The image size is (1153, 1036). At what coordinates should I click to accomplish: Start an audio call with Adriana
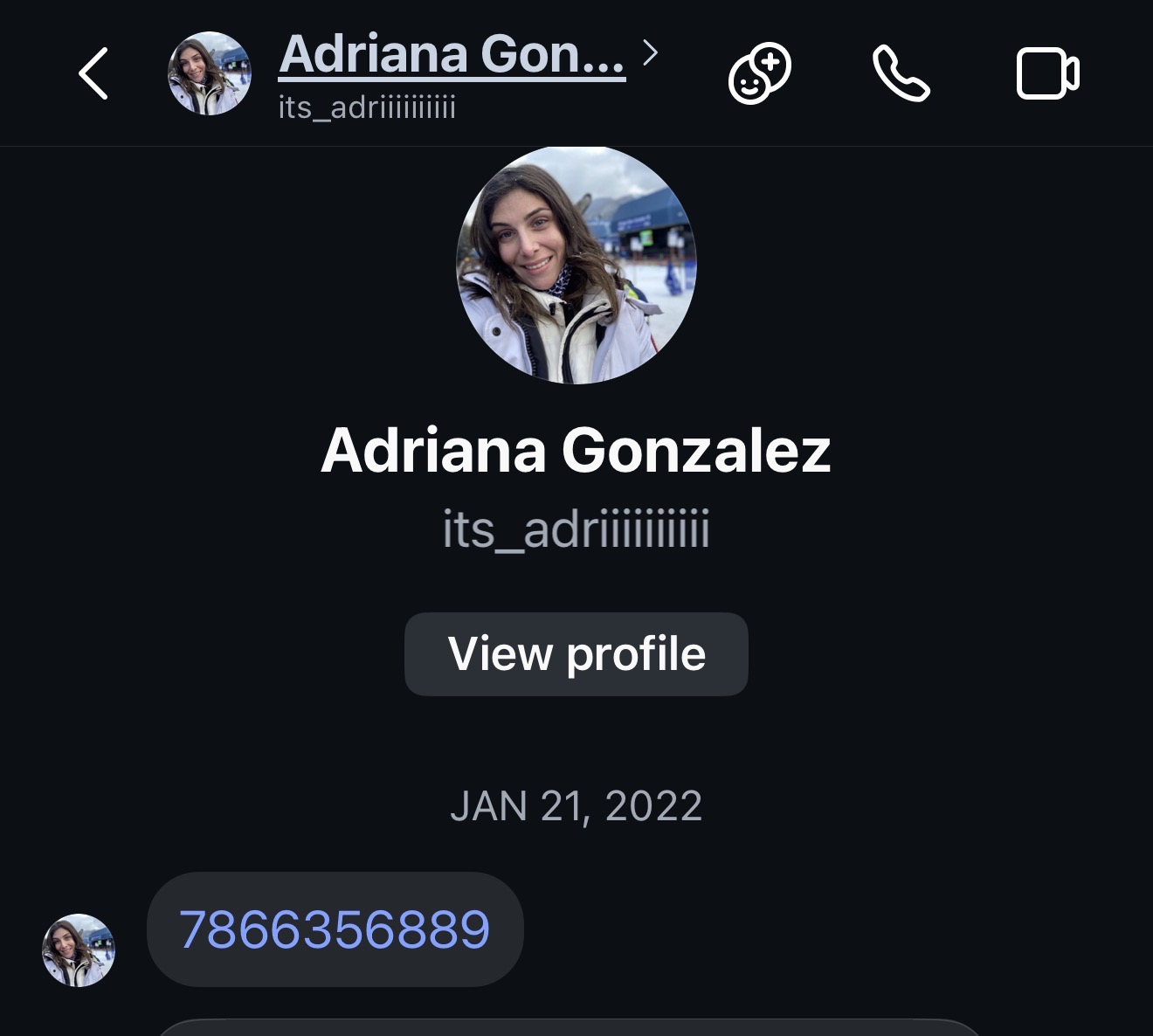point(901,74)
